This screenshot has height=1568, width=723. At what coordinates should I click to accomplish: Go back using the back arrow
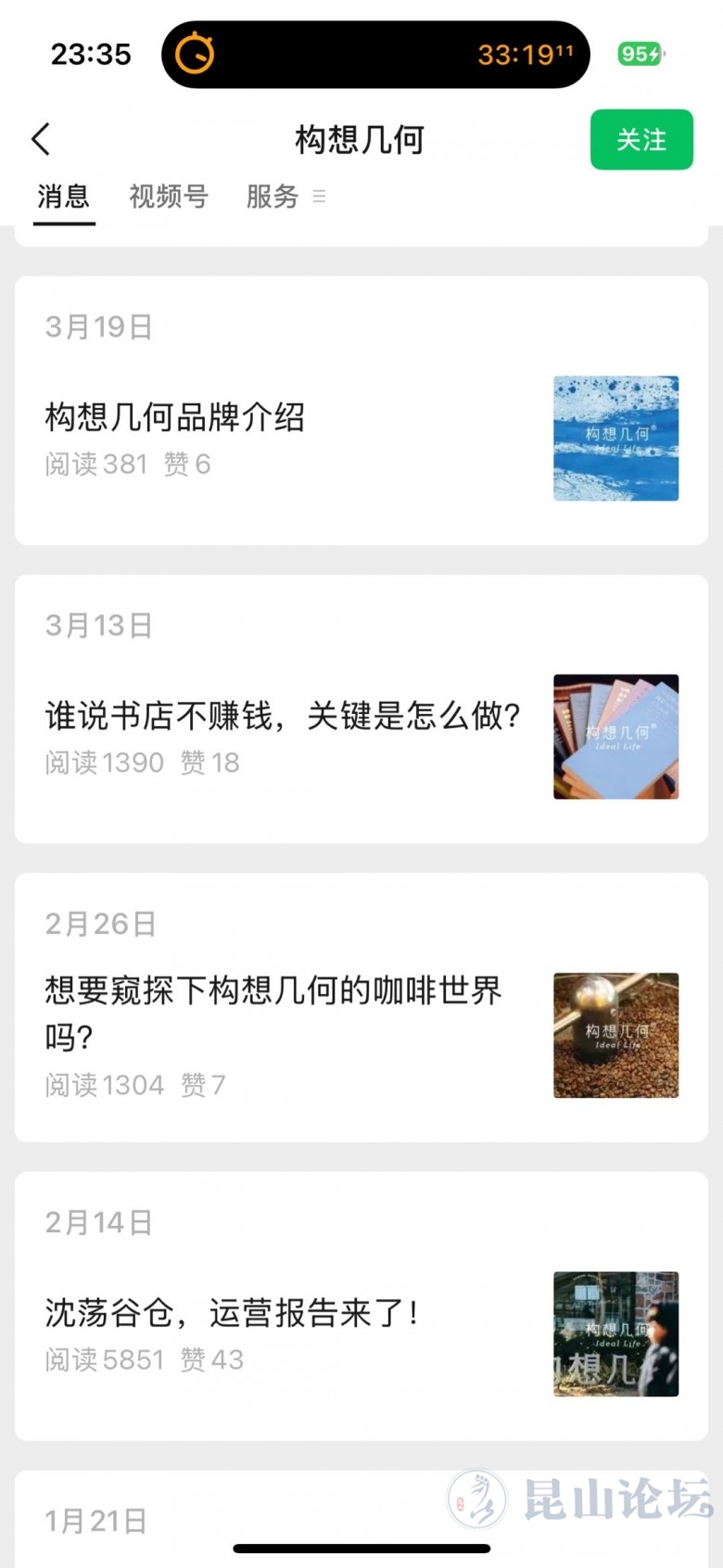tap(41, 140)
